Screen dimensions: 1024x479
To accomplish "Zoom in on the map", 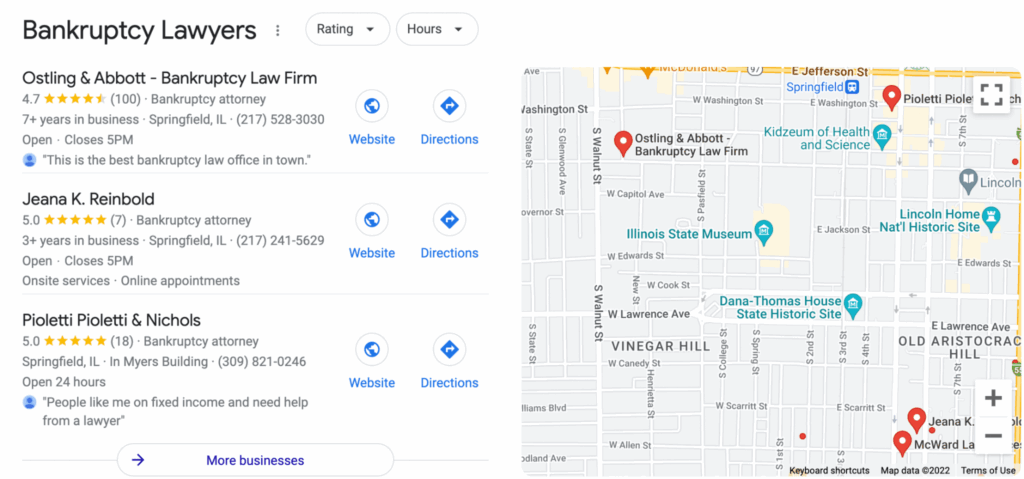I will pos(993,398).
